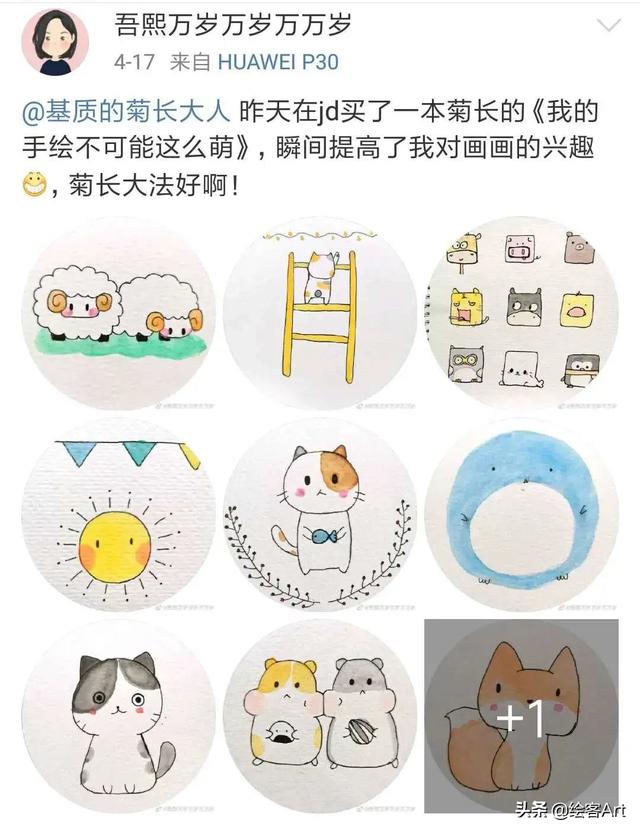The width and height of the screenshot is (640, 833).
Task: Open the poster's profile avatar
Action: click(55, 42)
